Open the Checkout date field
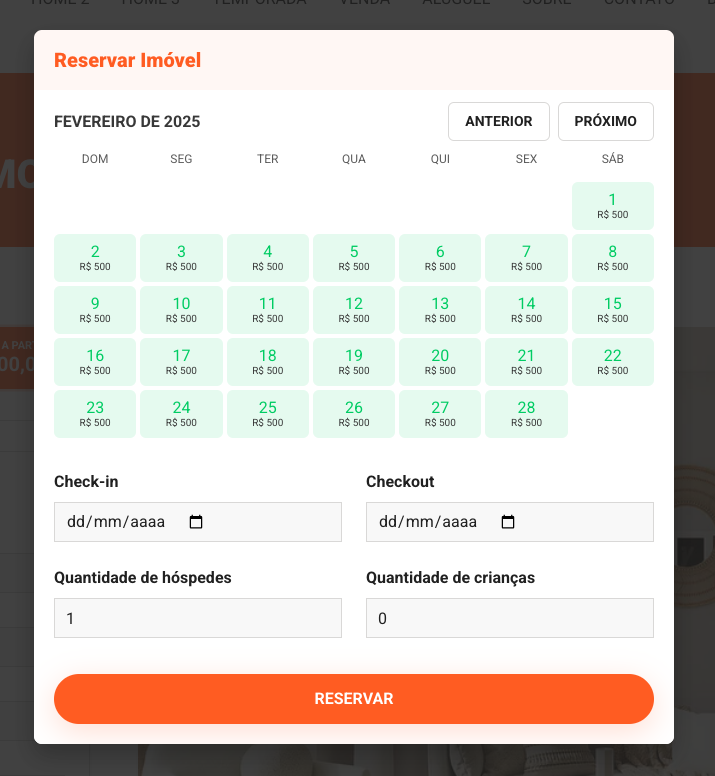715x776 pixels. tap(430, 522)
